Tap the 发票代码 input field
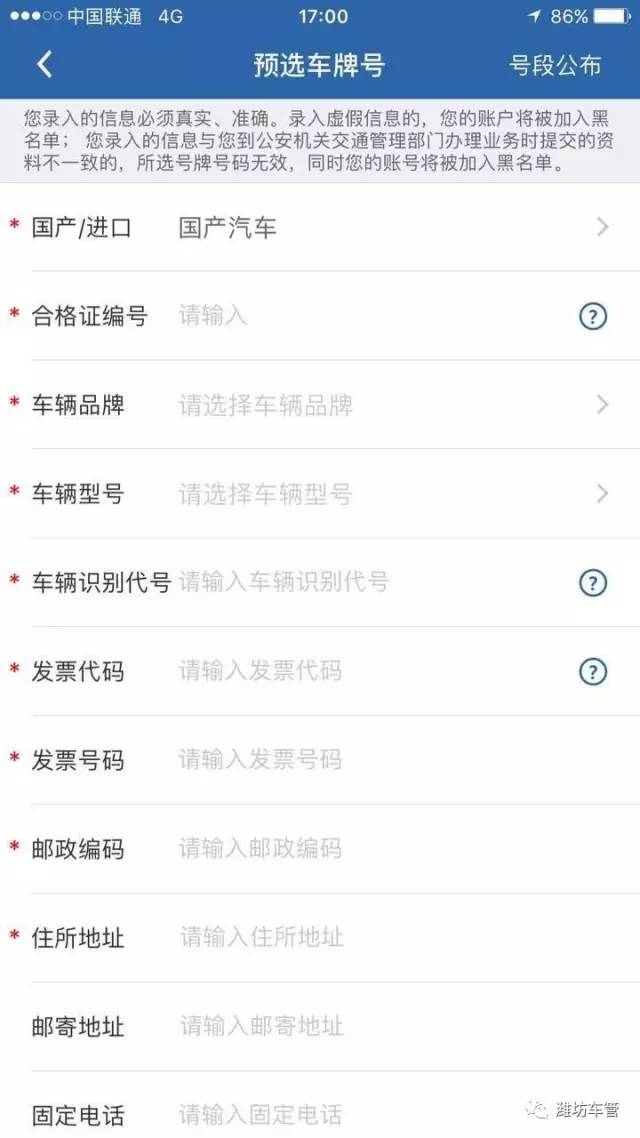Image resolution: width=640 pixels, height=1138 pixels. (370, 671)
